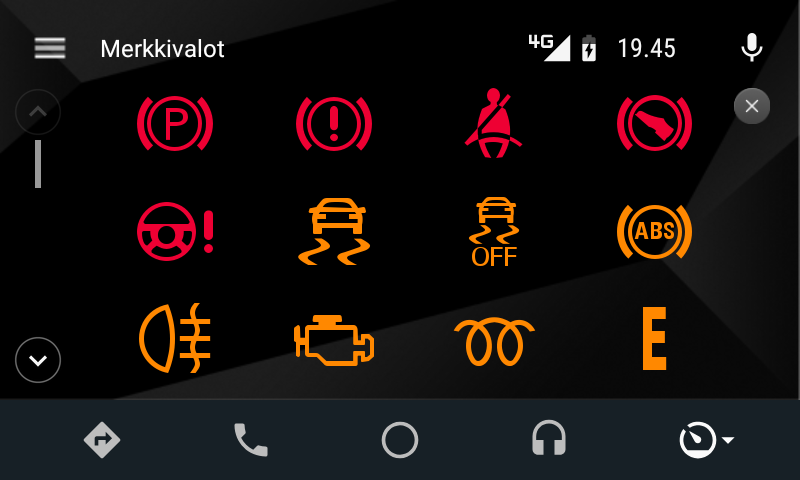Open the ABS warning light
Viewport: 800px width, 480px height.
tap(654, 232)
